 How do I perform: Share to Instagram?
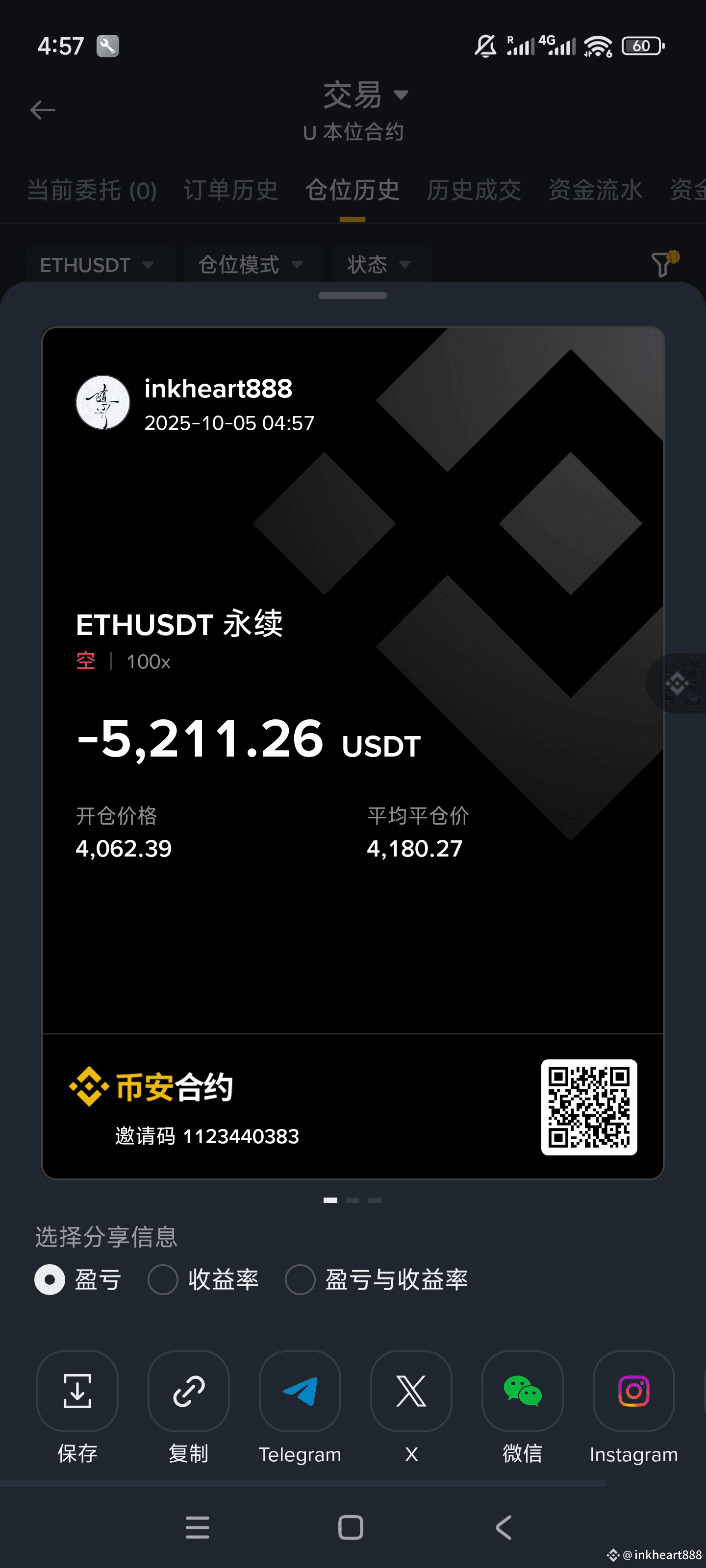click(633, 1390)
